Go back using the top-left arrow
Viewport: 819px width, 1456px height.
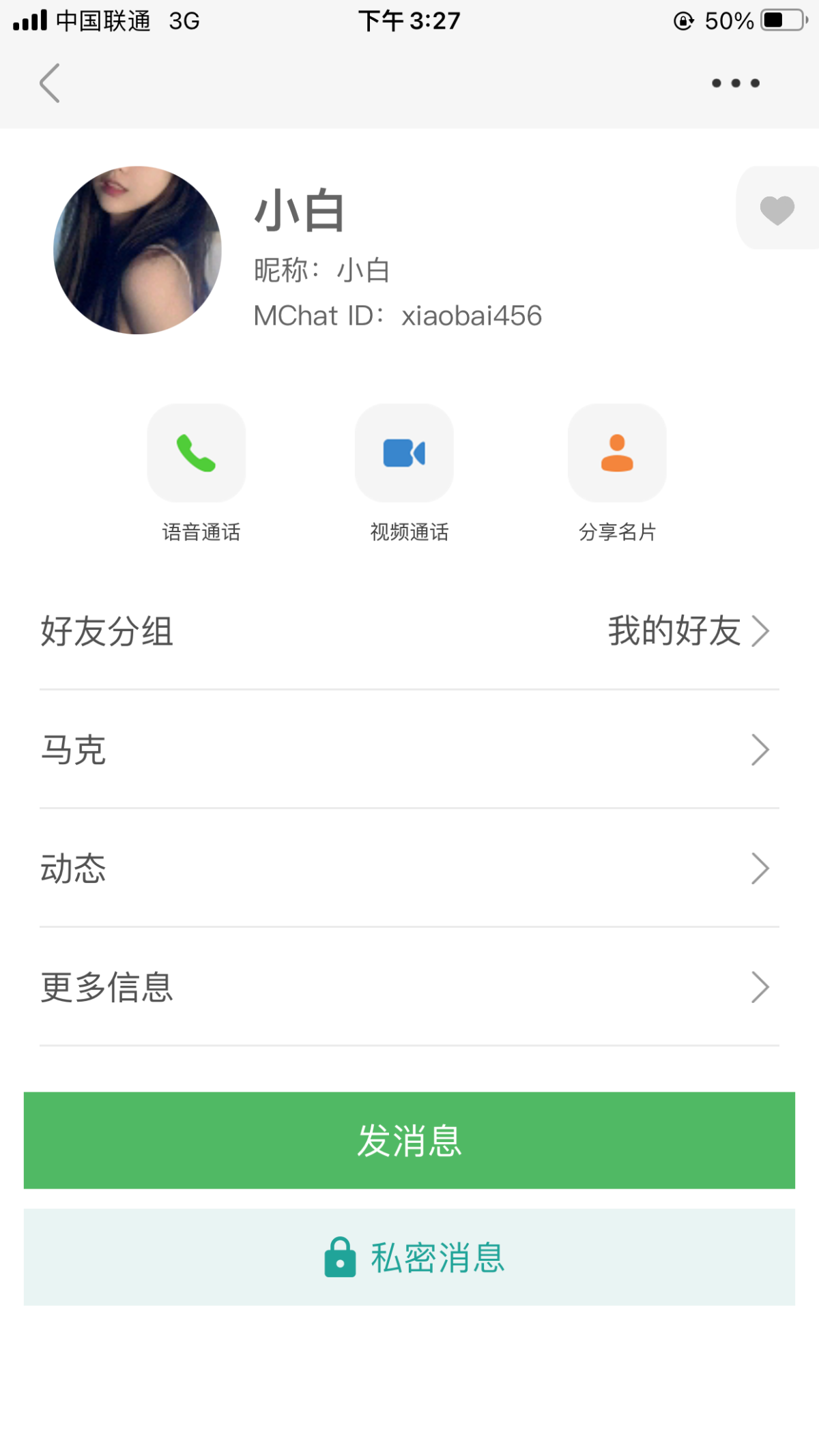(x=50, y=83)
